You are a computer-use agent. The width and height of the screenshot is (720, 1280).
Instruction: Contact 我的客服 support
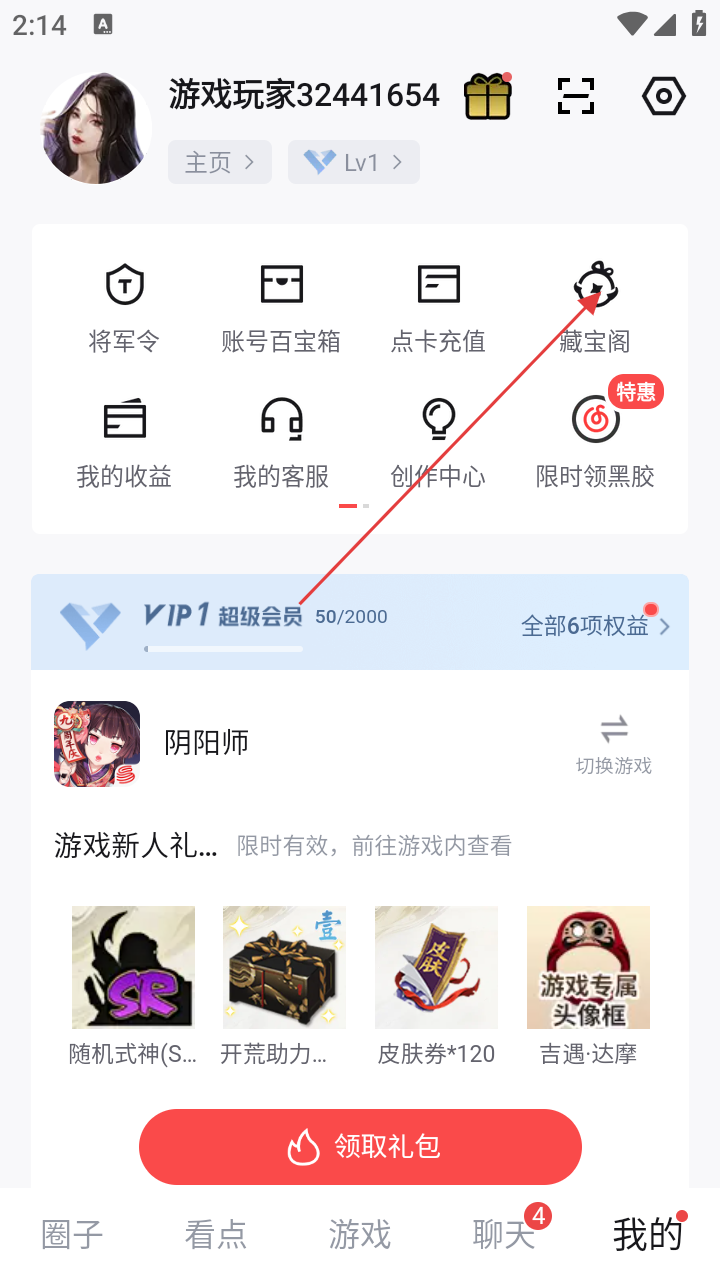point(281,442)
